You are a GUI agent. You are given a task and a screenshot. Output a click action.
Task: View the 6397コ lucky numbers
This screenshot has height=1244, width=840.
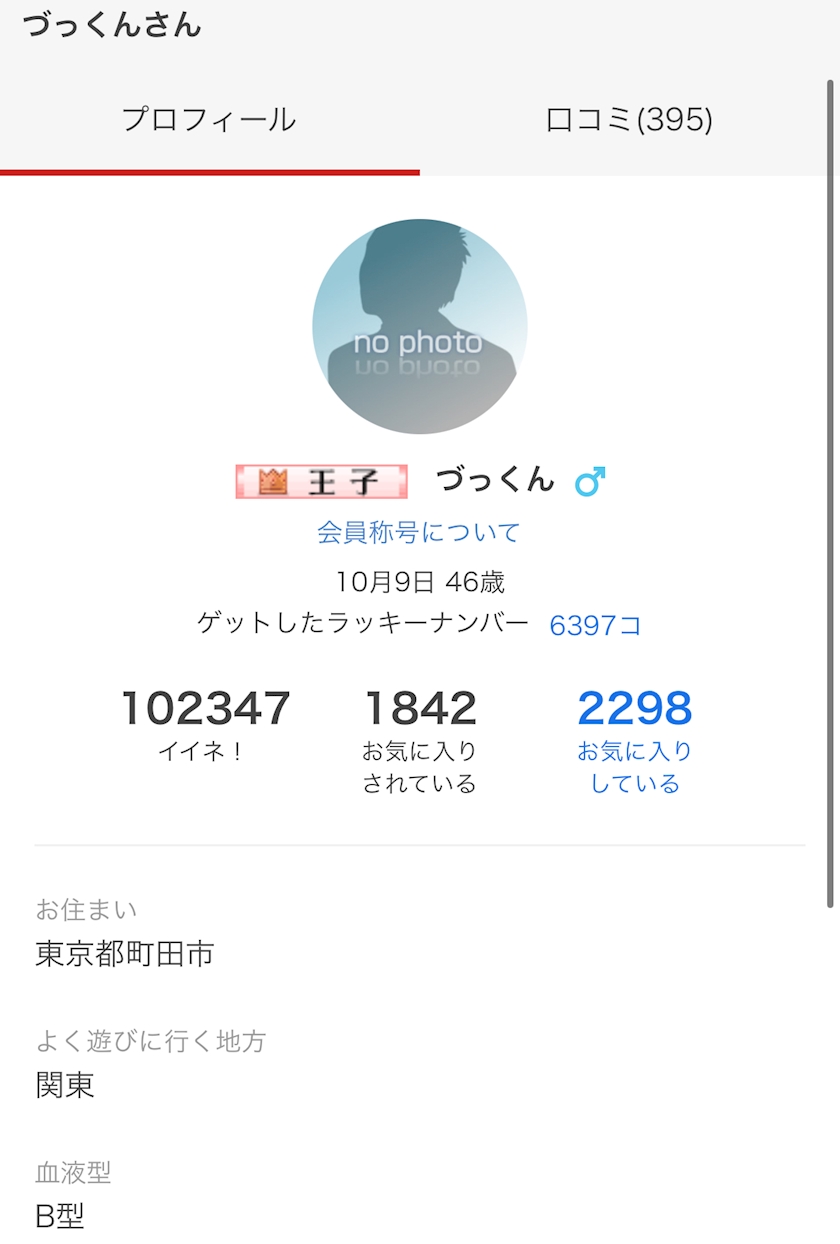tap(595, 626)
